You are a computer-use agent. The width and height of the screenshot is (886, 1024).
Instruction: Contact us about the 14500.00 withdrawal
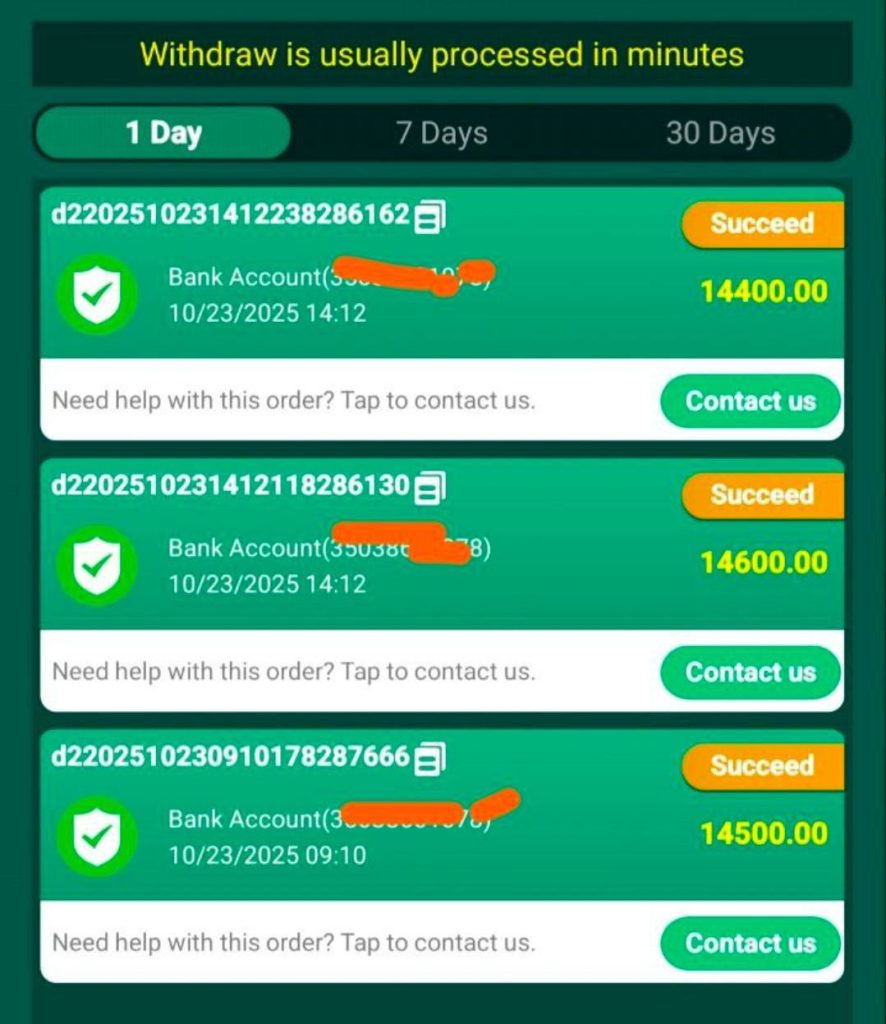750,943
